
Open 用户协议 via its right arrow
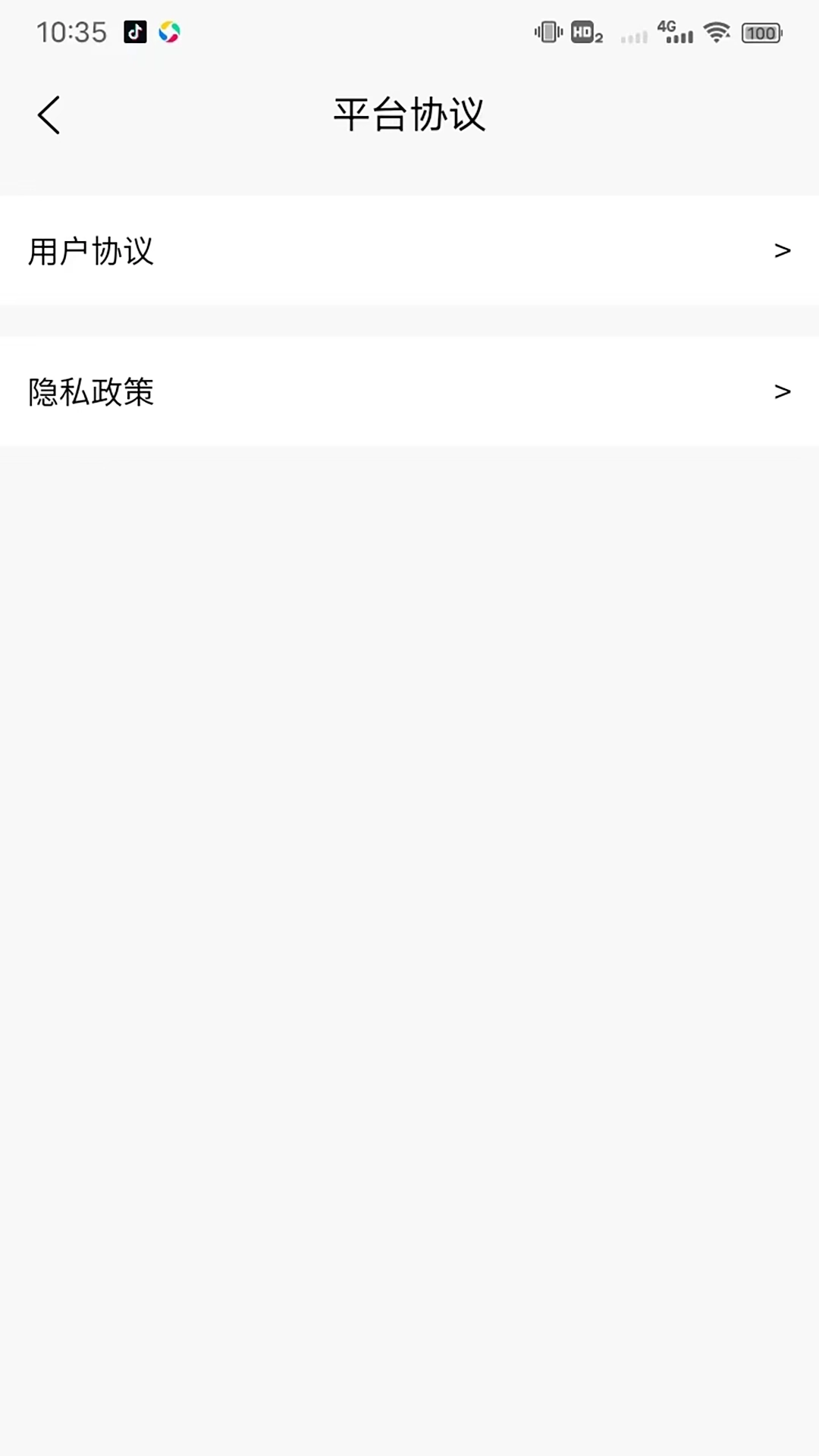click(x=782, y=250)
